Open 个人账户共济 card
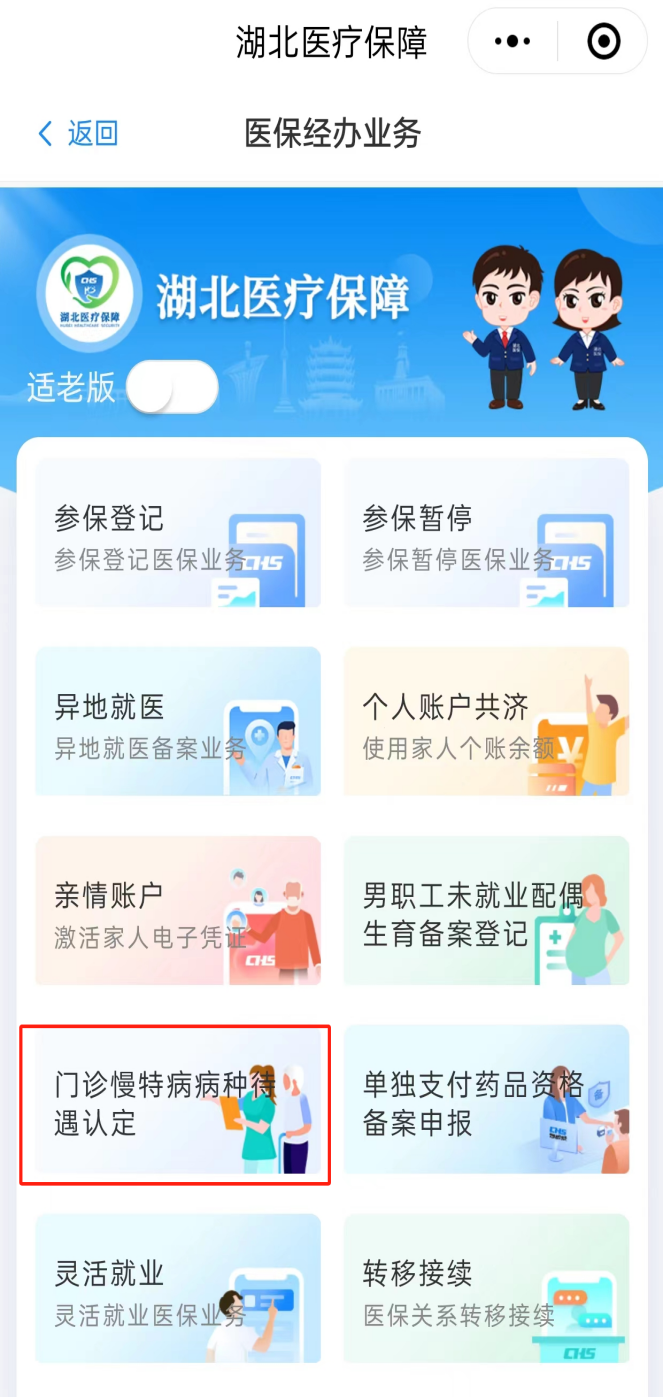The width and height of the screenshot is (663, 1397). pos(486,722)
